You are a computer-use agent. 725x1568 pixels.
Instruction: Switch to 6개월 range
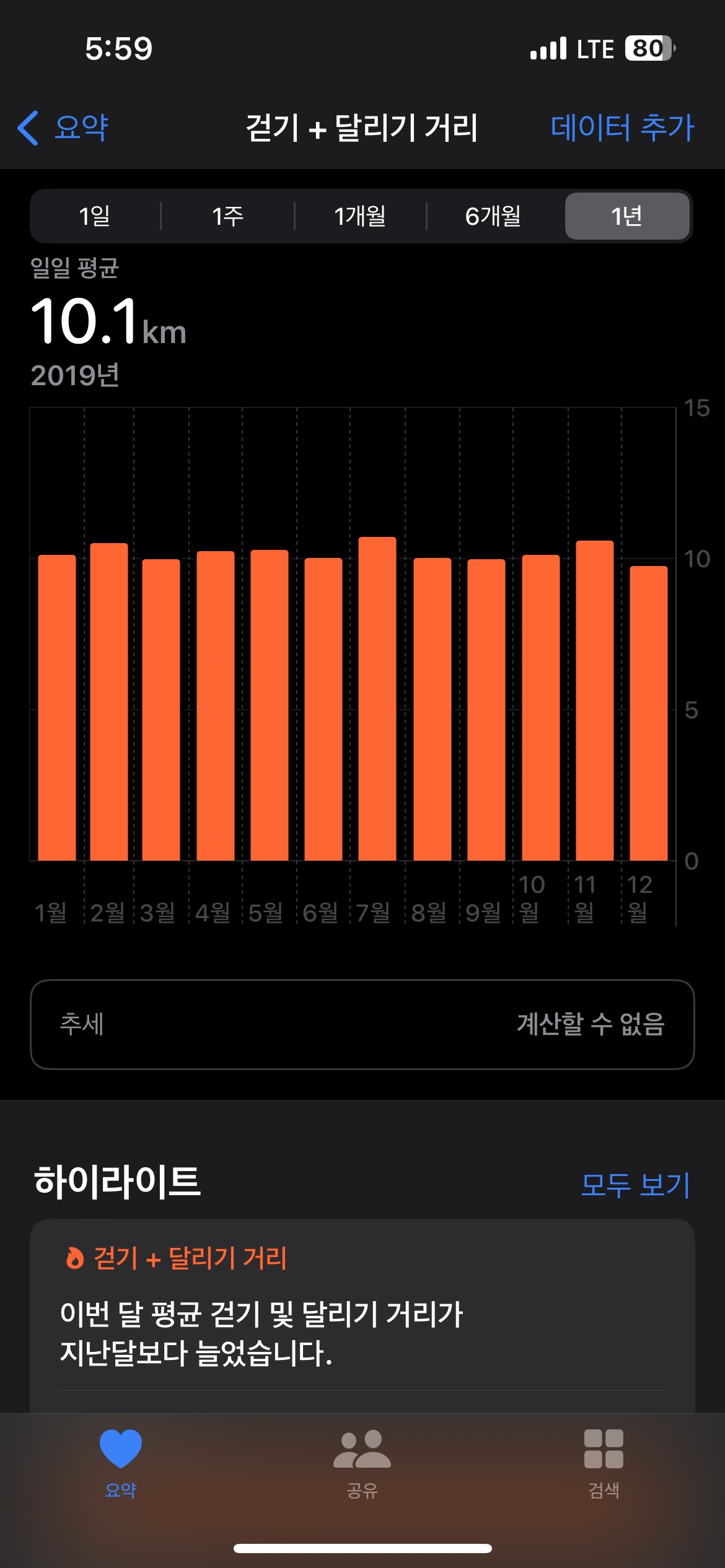(493, 216)
